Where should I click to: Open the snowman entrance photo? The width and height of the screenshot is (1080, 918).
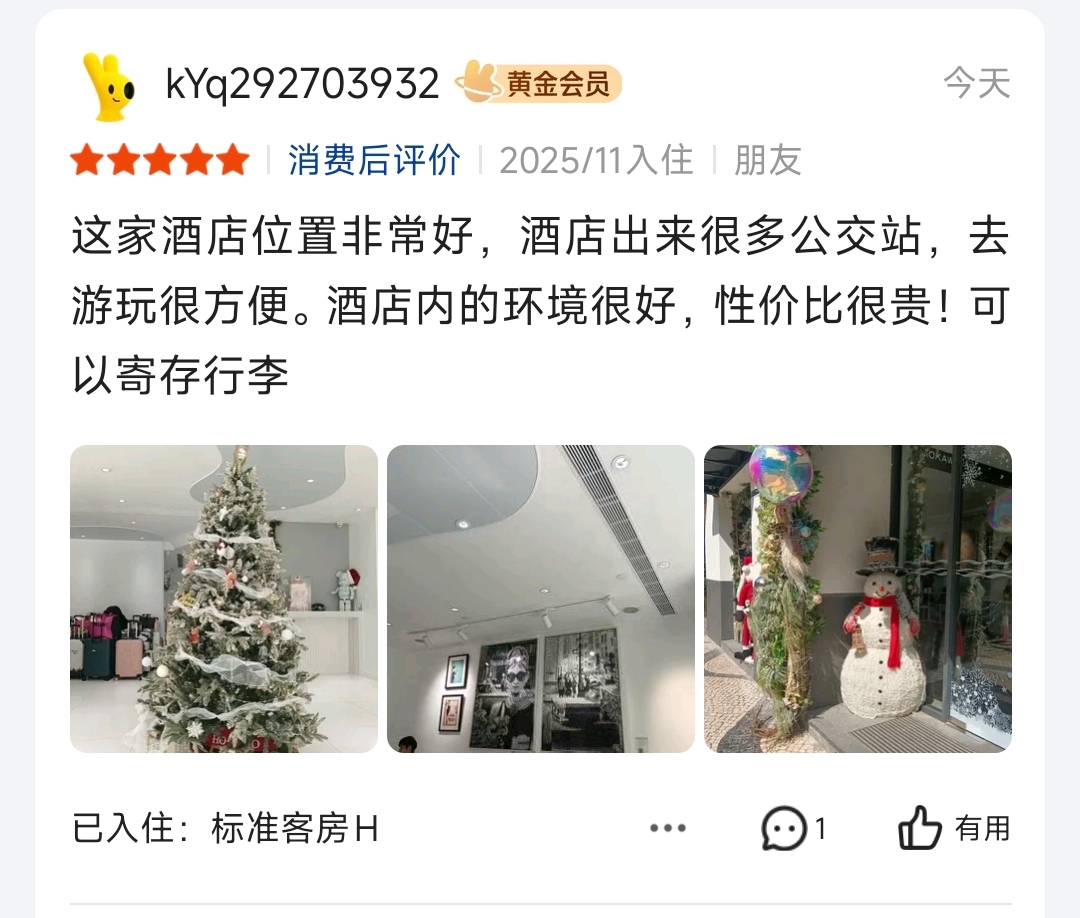pyautogui.click(x=857, y=598)
